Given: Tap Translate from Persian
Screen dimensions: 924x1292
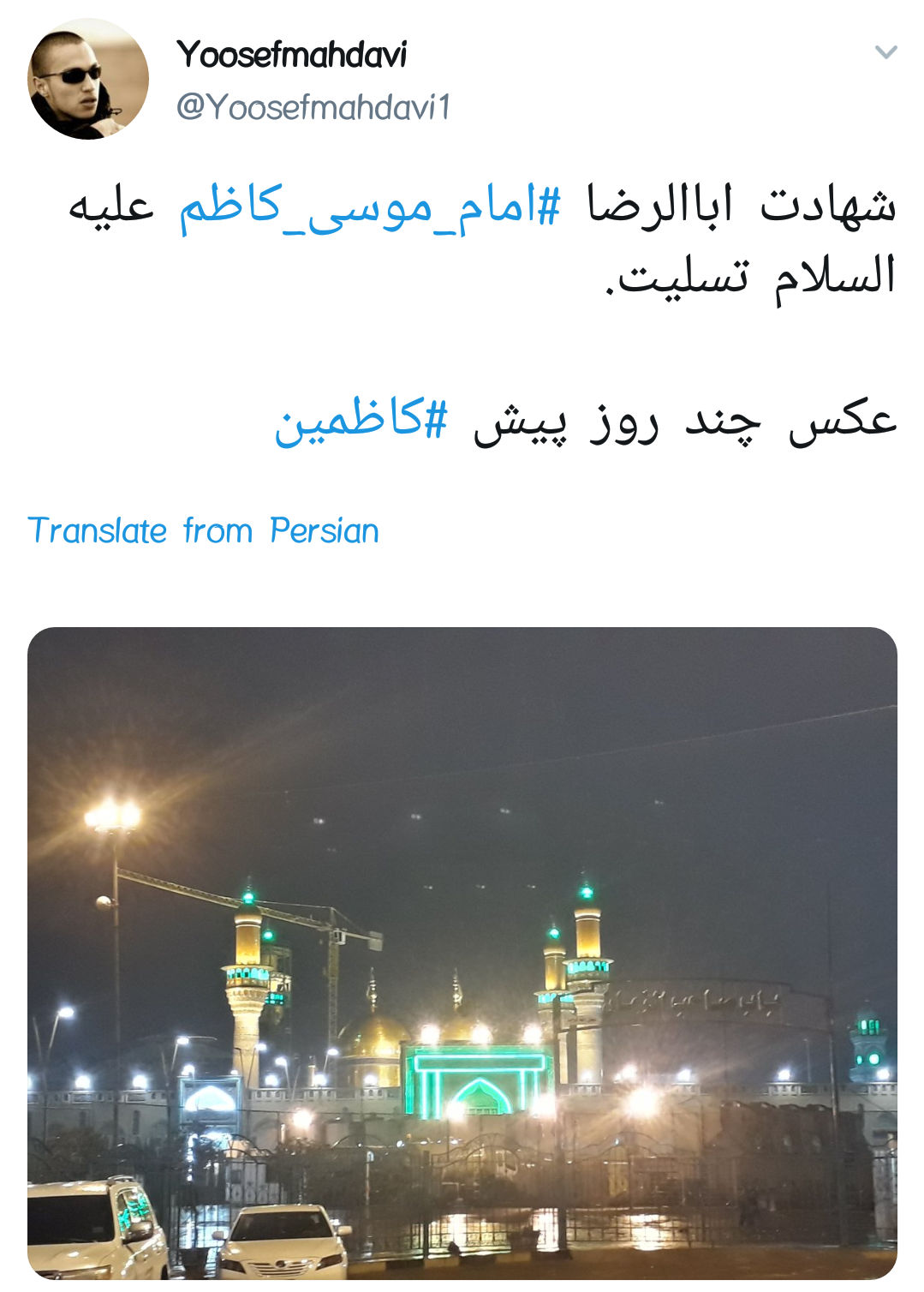Looking at the screenshot, I should click(203, 531).
